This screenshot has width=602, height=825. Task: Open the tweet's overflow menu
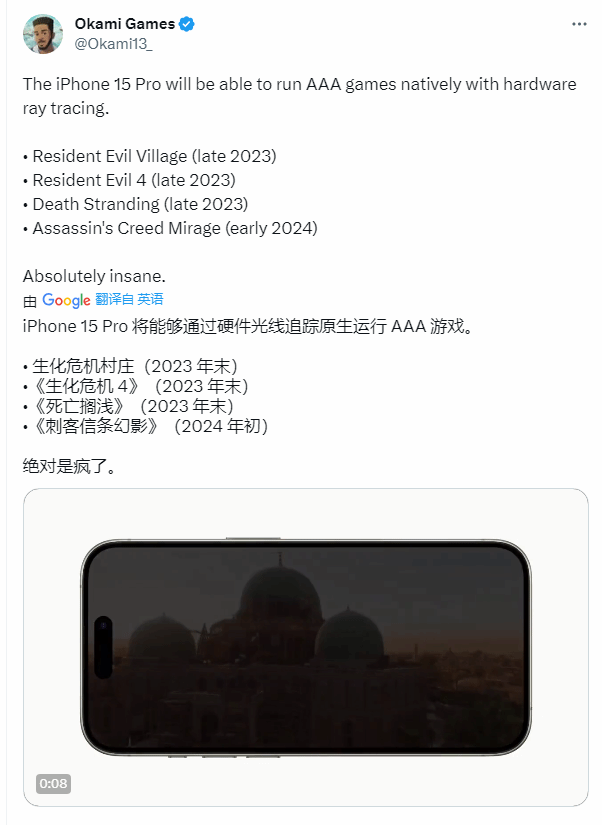coord(579,23)
